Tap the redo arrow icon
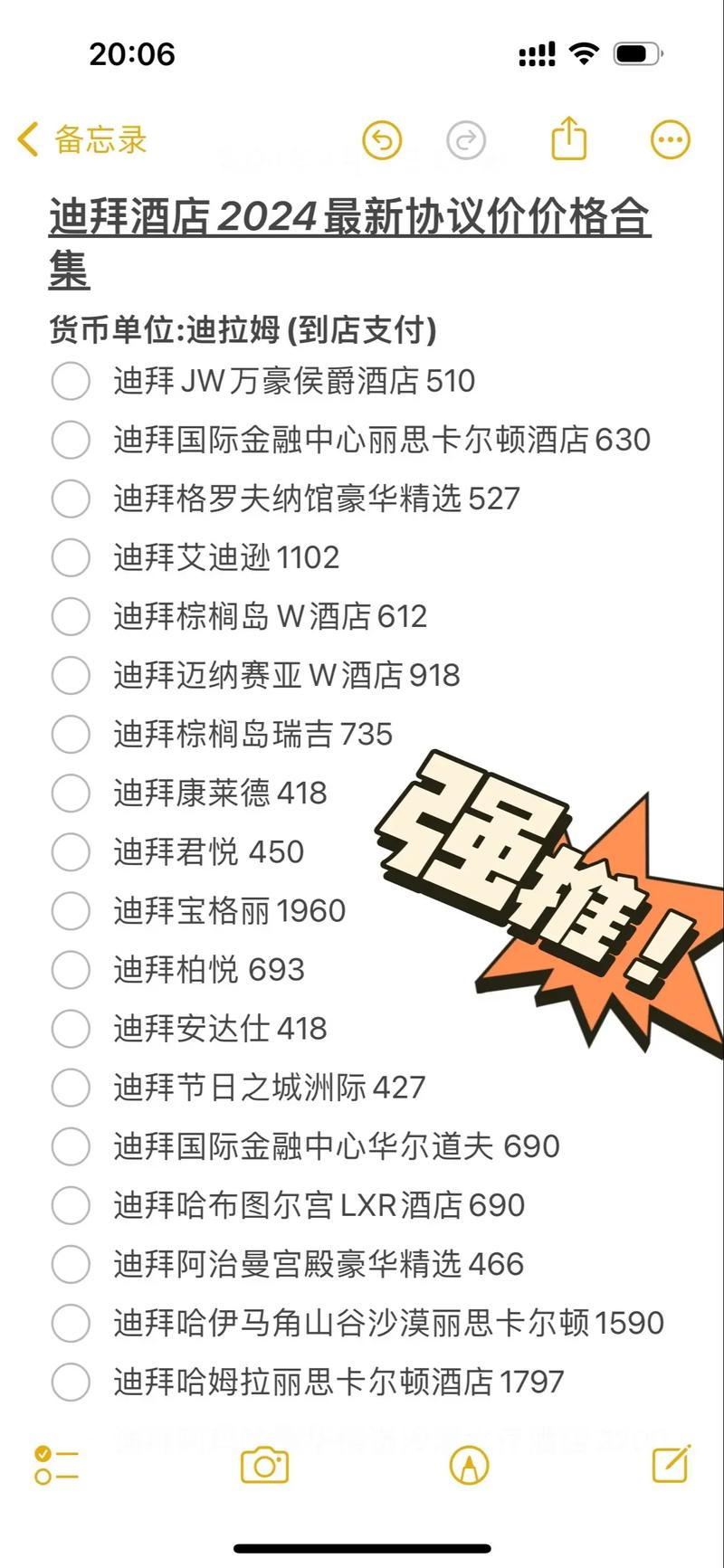 (x=465, y=140)
